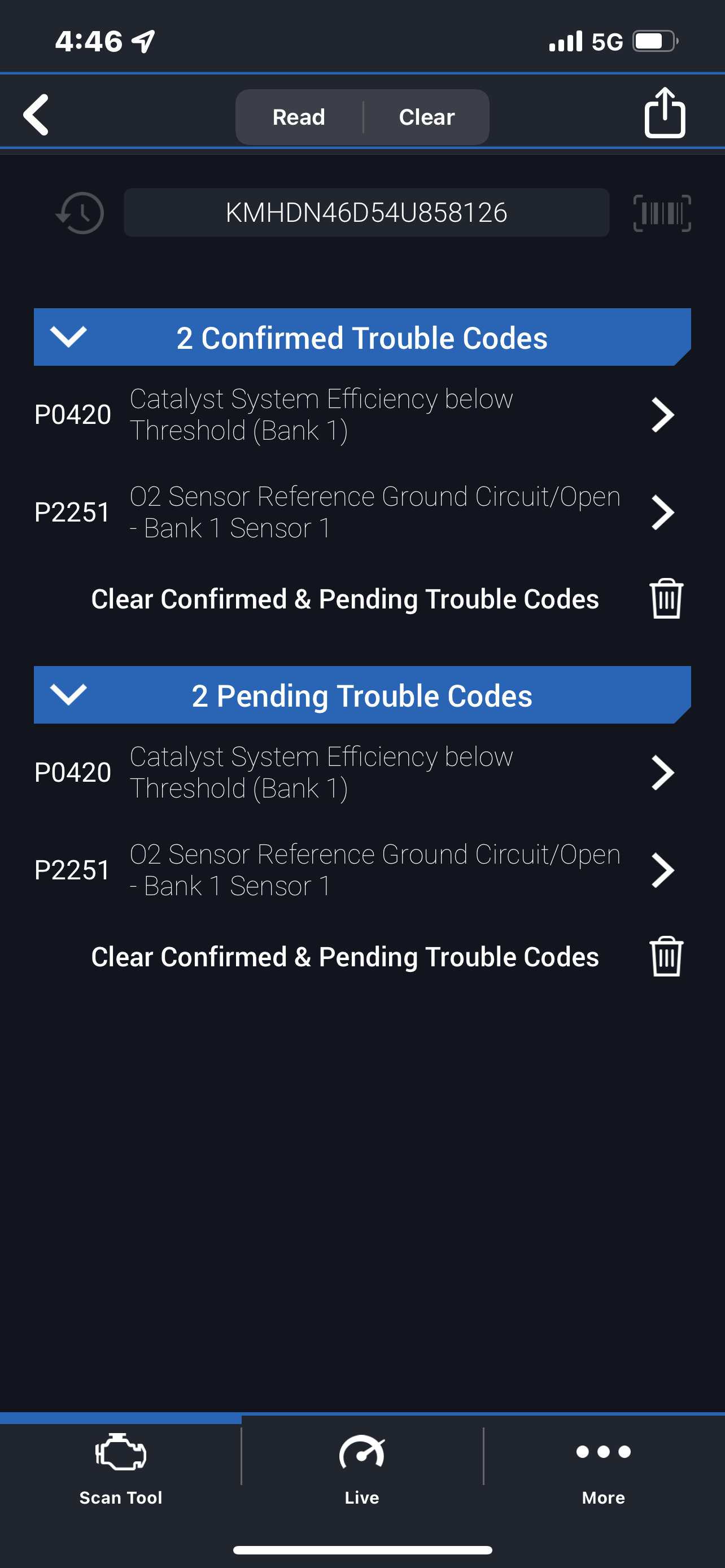Clear codes using trash under Confirmed section

coord(667,599)
